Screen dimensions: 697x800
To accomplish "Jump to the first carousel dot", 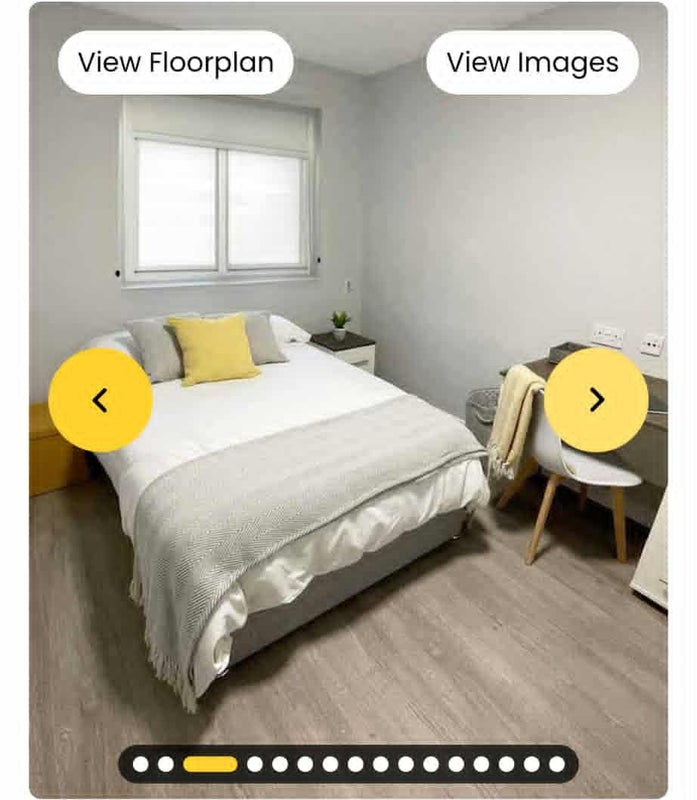I will point(141,764).
